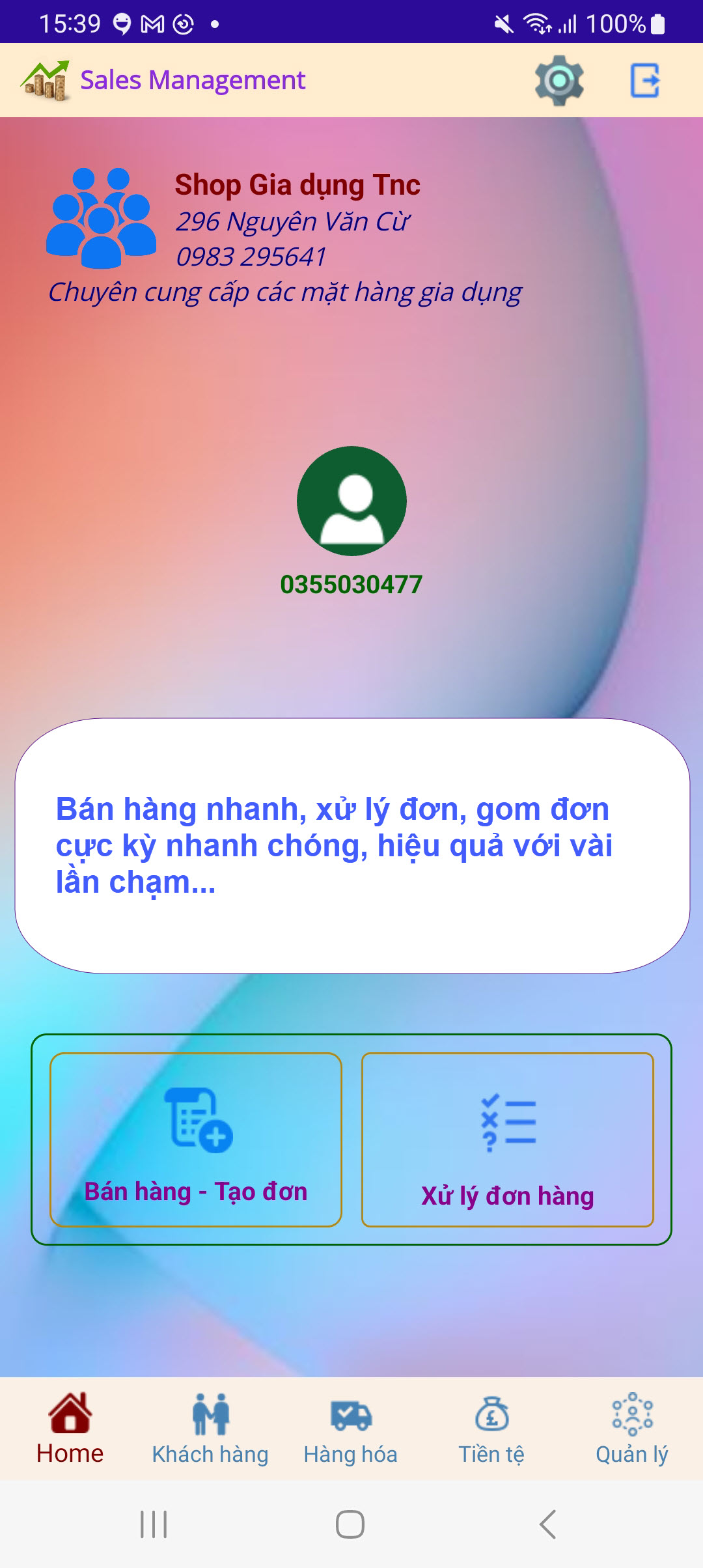Go to the Hàng hóa tab
Viewport: 703px width, 1568px height.
coord(351,1429)
